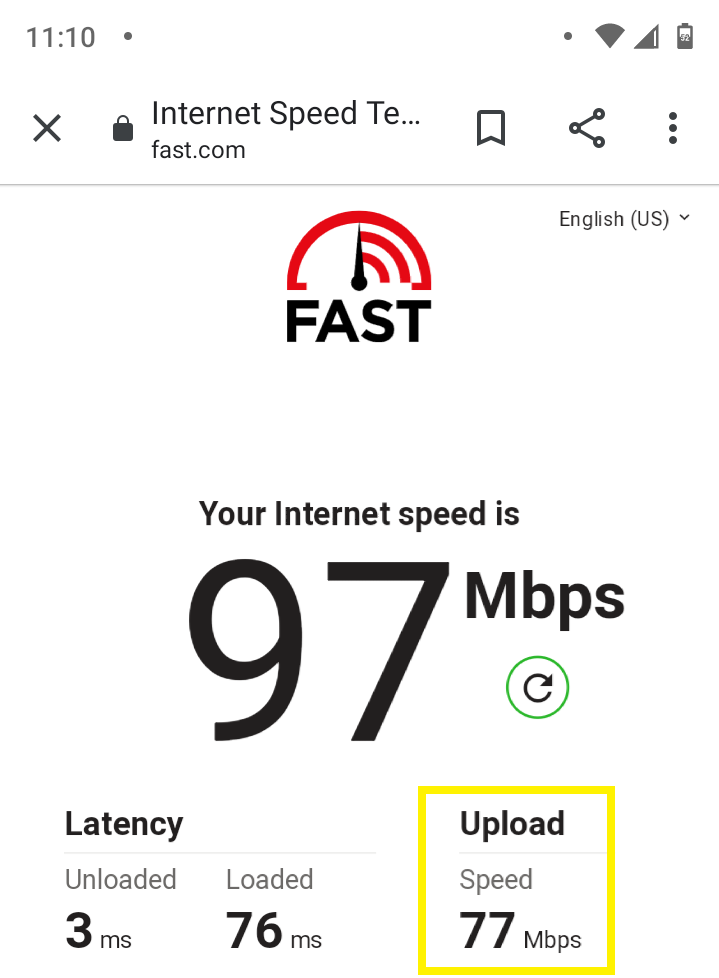
Task: Bookmark this speed test page
Action: [491, 129]
